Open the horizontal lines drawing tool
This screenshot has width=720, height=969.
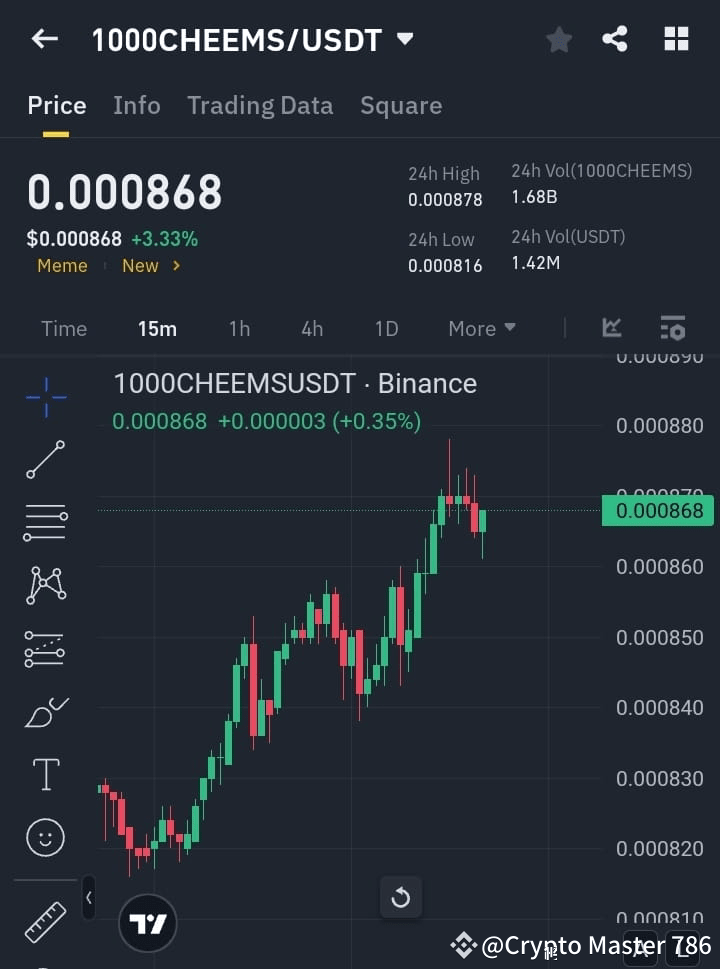pos(45,523)
